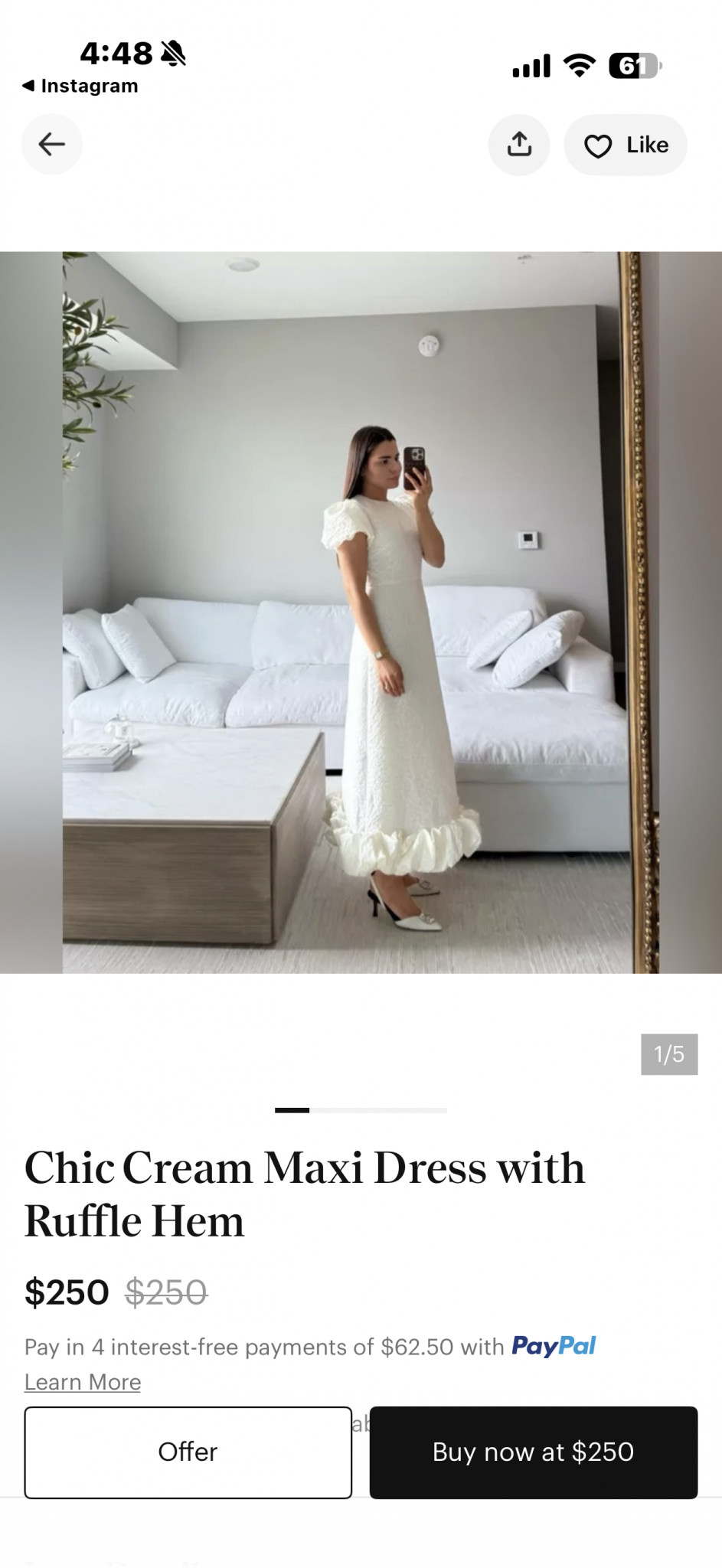Viewport: 722px width, 1568px height.
Task: Buy now at $250
Action: 533,1452
